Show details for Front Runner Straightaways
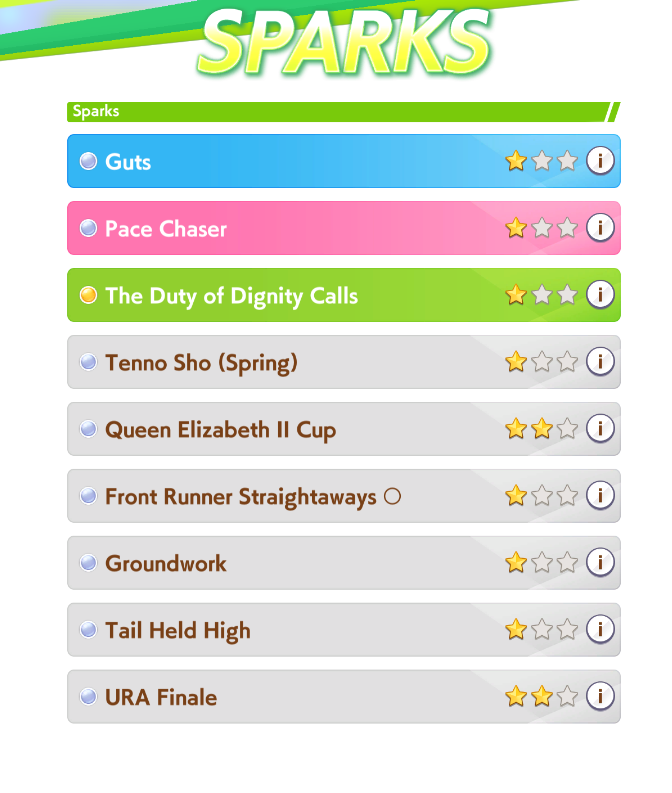Image resolution: width=672 pixels, height=793 pixels. coord(600,495)
